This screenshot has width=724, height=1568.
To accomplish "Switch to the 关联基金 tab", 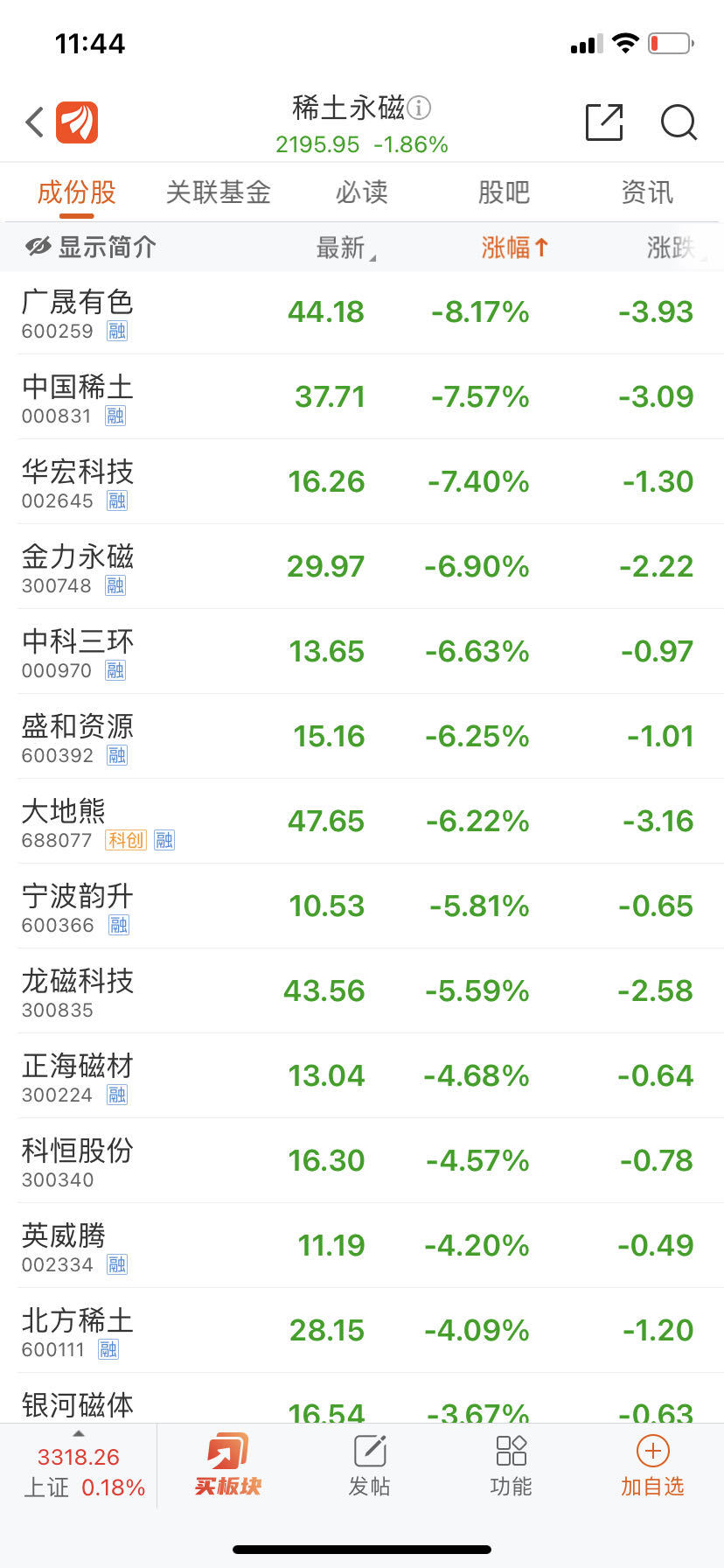I will 219,192.
